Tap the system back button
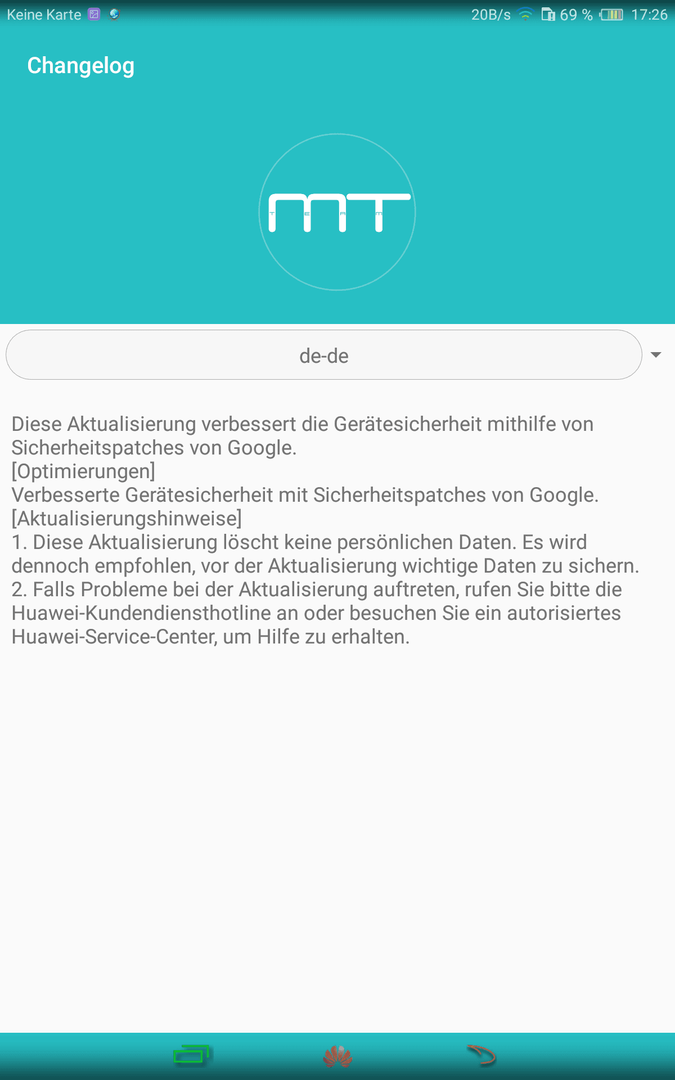The height and width of the screenshot is (1080, 675). click(x=481, y=1055)
